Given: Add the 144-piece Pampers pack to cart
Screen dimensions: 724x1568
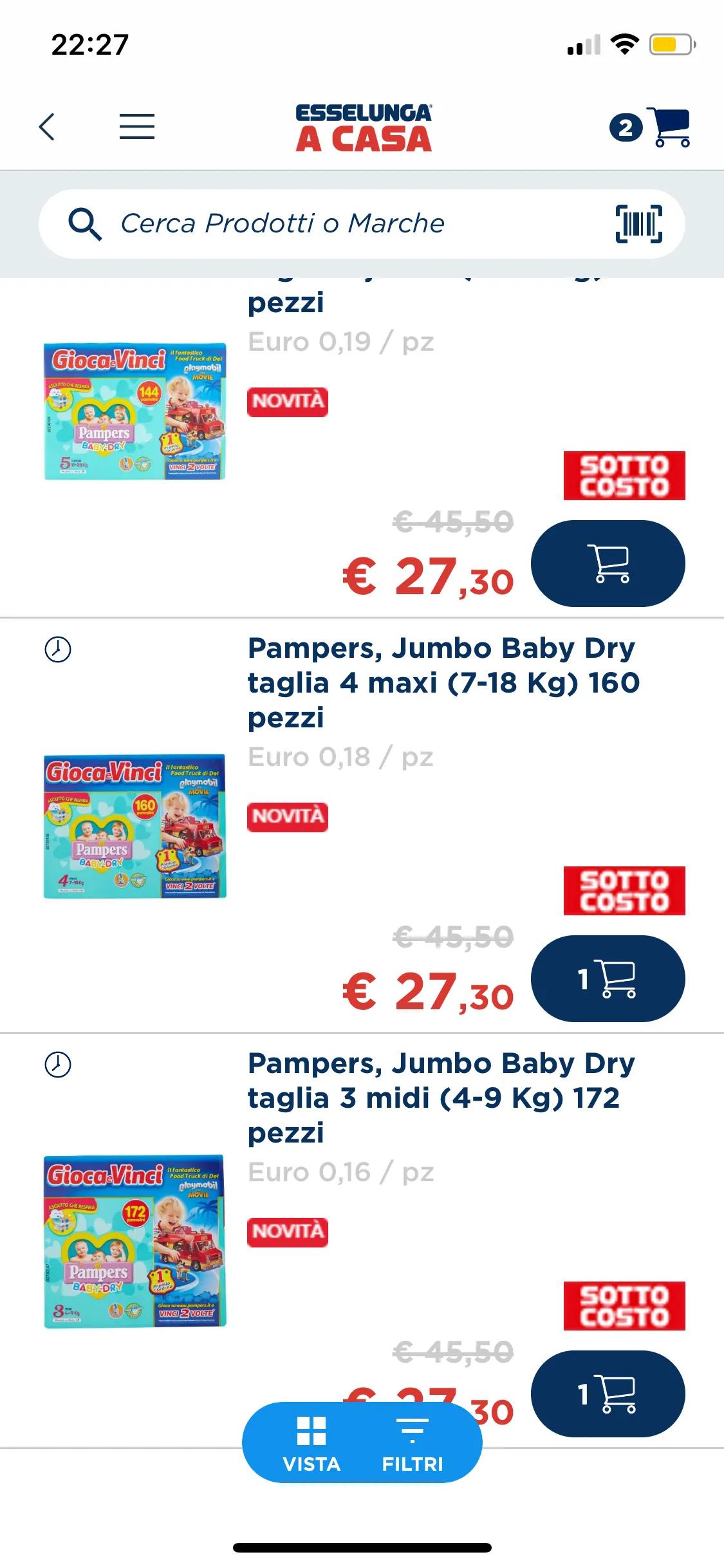Looking at the screenshot, I should [608, 563].
